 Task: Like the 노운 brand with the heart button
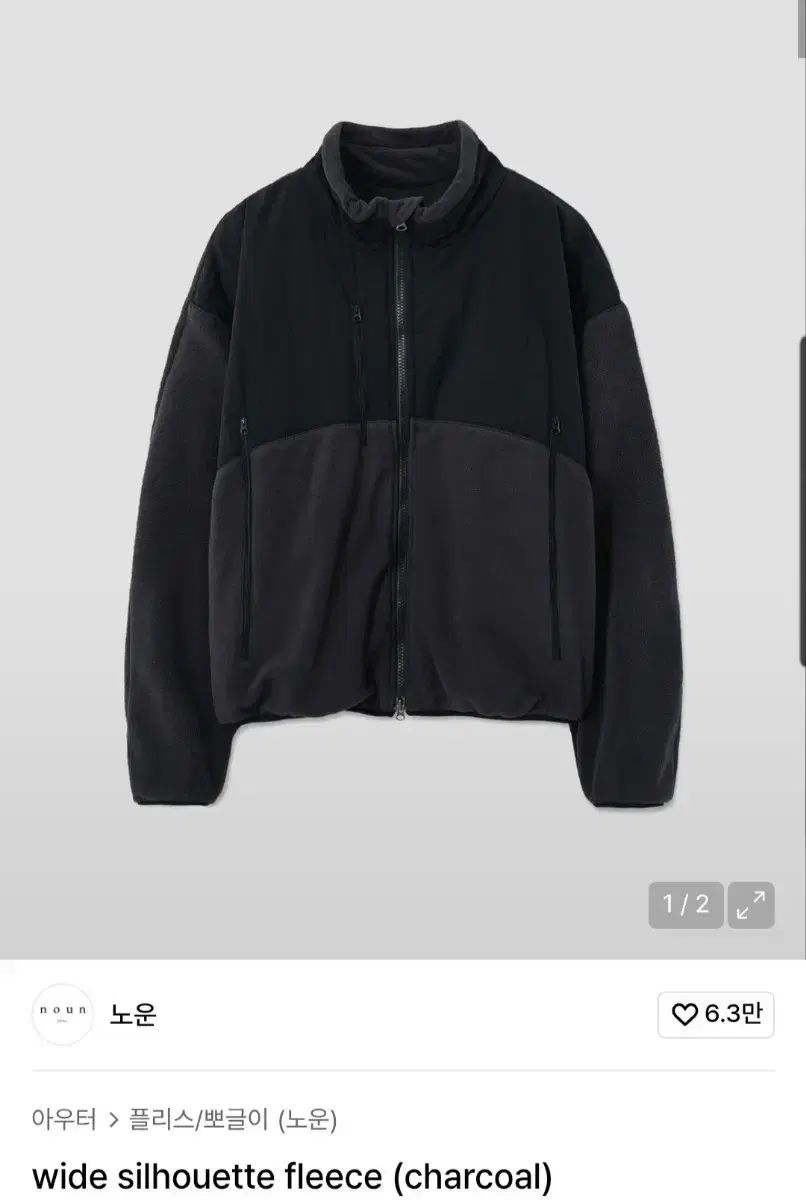tap(717, 1015)
